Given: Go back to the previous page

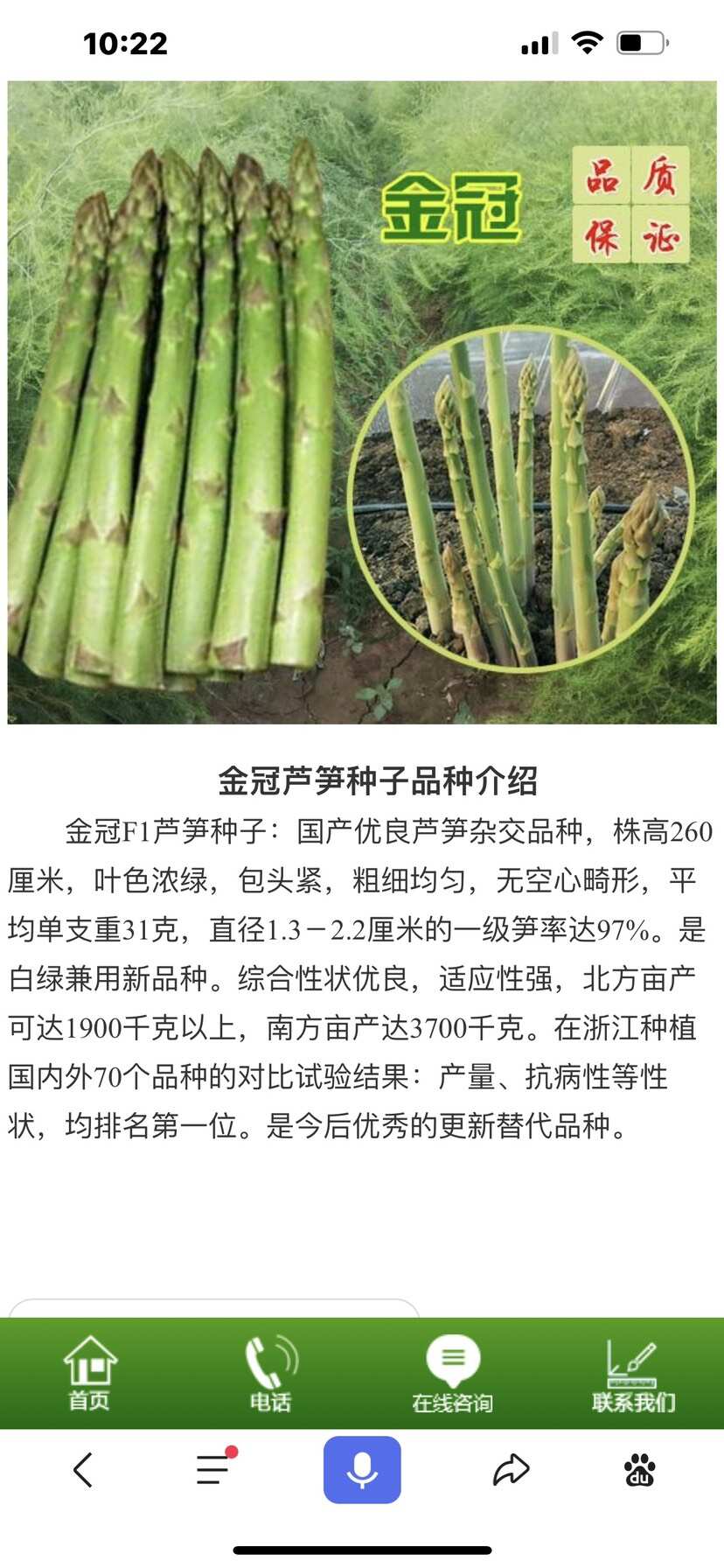Looking at the screenshot, I should click(84, 1470).
